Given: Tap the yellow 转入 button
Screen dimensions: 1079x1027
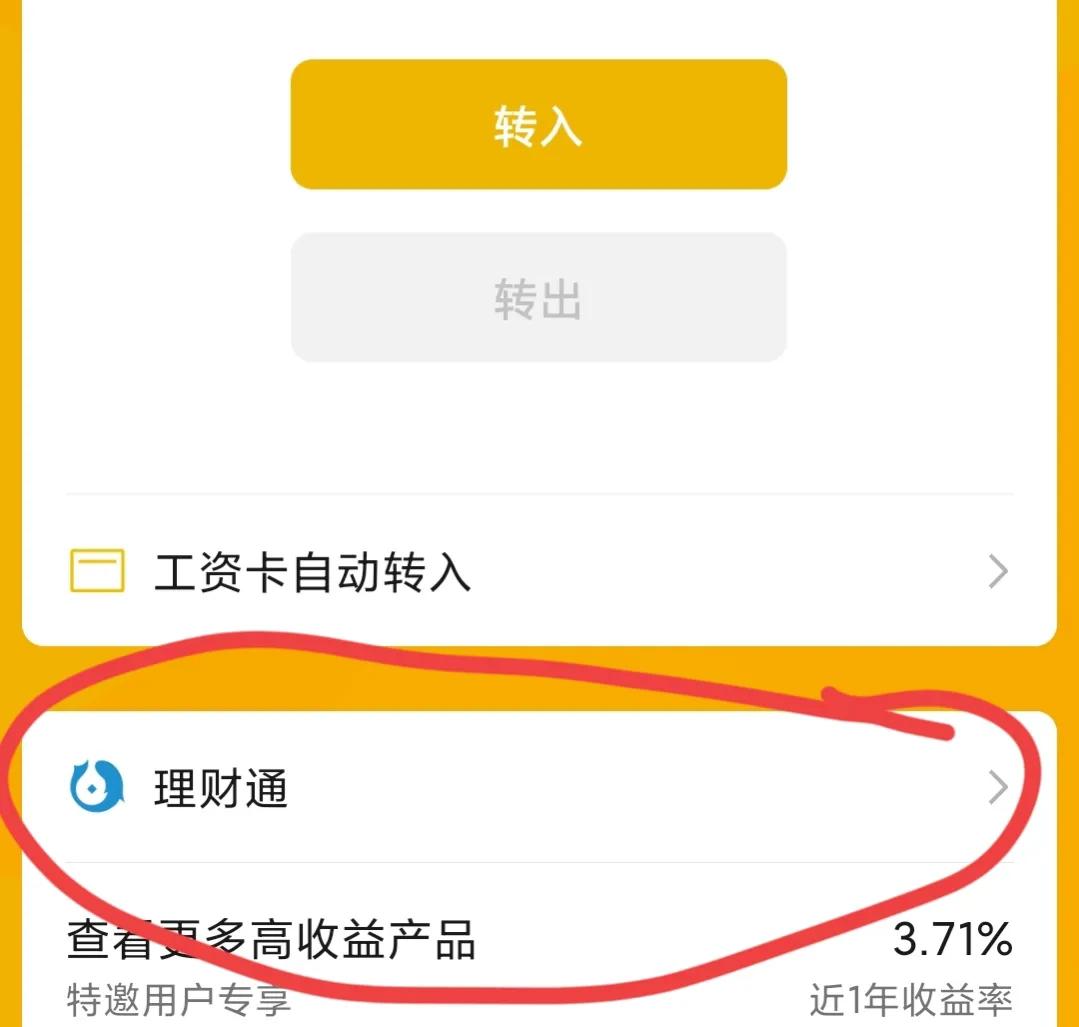Looking at the screenshot, I should [538, 125].
